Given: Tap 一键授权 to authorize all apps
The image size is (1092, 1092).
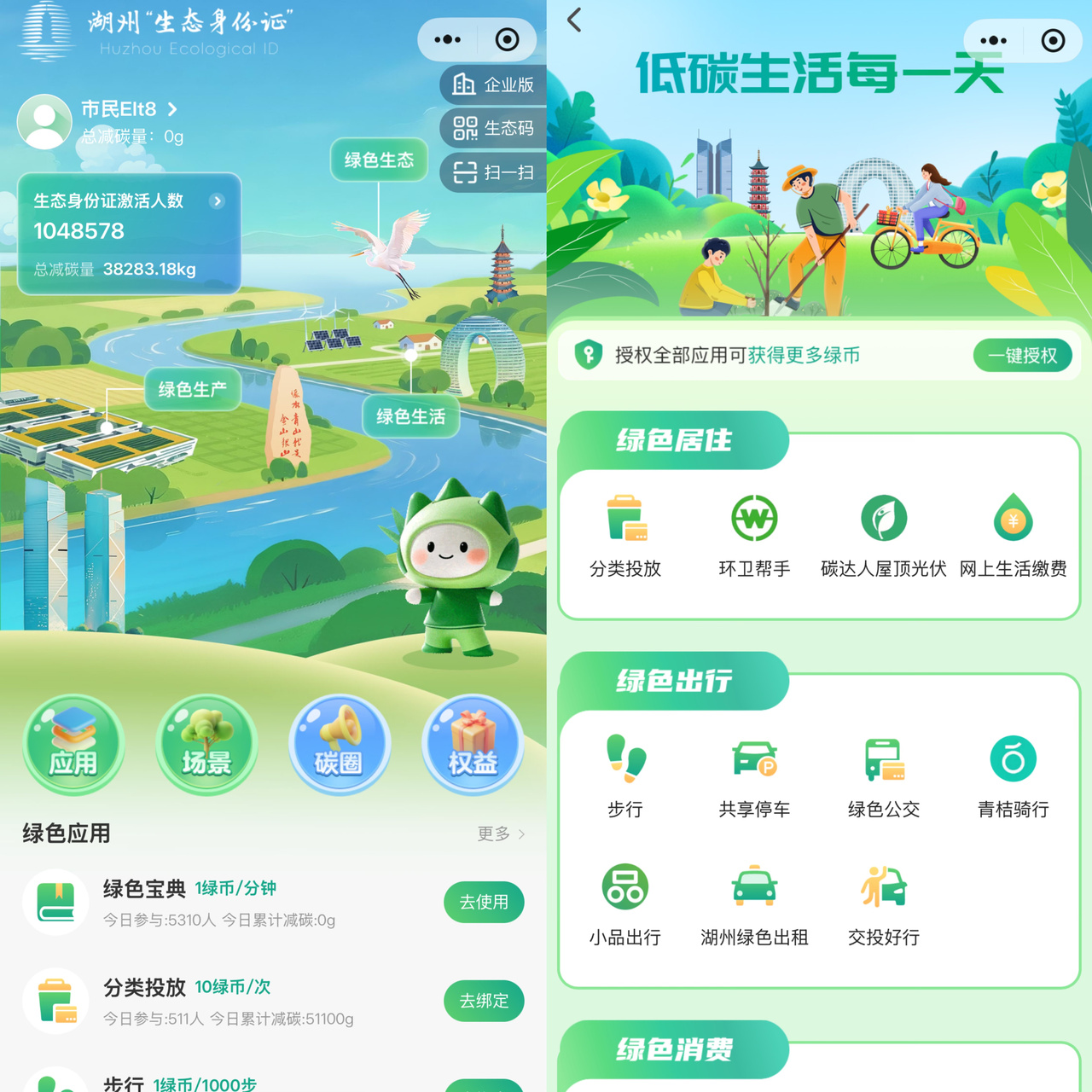Looking at the screenshot, I should coord(1022,355).
